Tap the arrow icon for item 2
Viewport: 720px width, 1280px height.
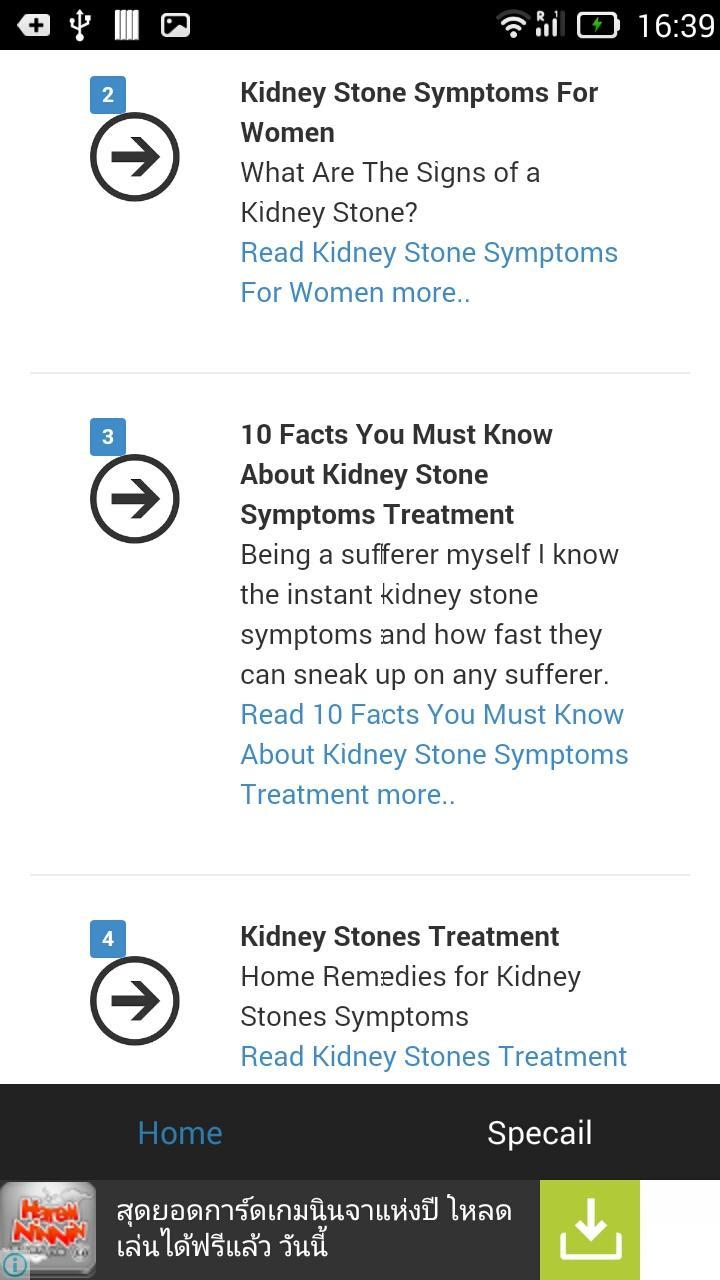point(134,156)
